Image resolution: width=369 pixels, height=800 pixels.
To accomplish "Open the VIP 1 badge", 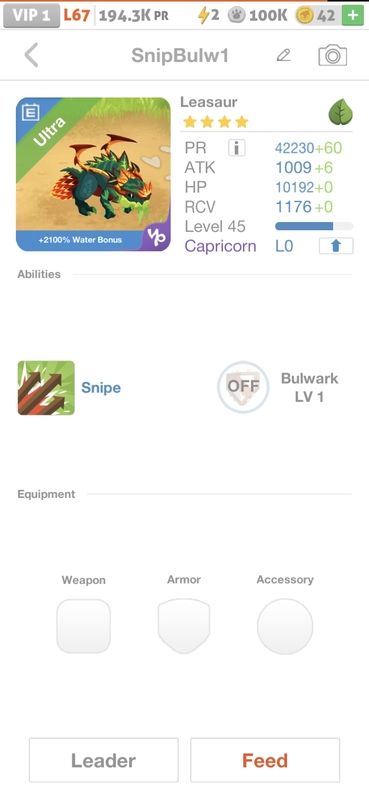I will tap(32, 15).
